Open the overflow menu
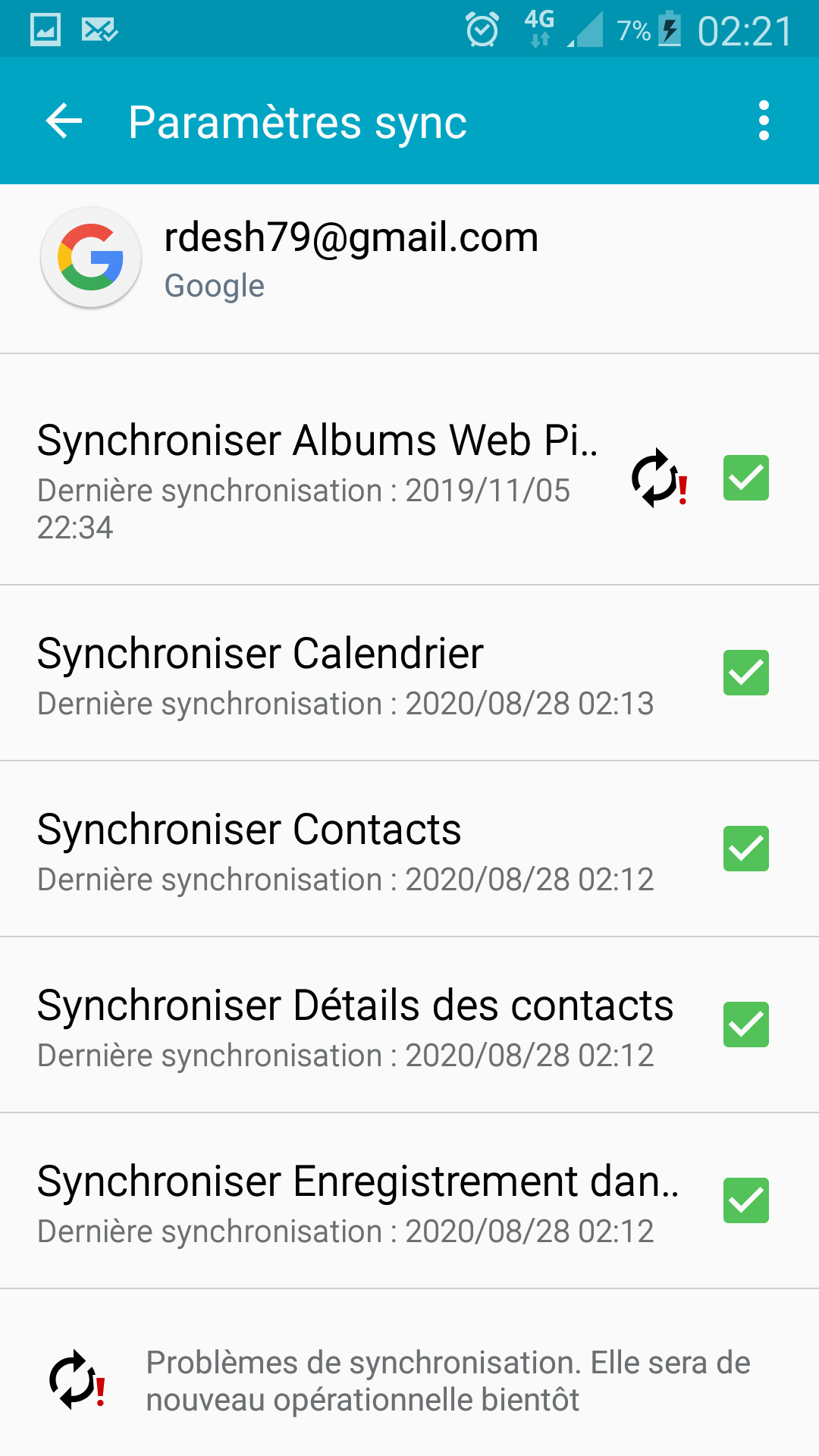Screen dimensions: 819x1456 tap(764, 121)
